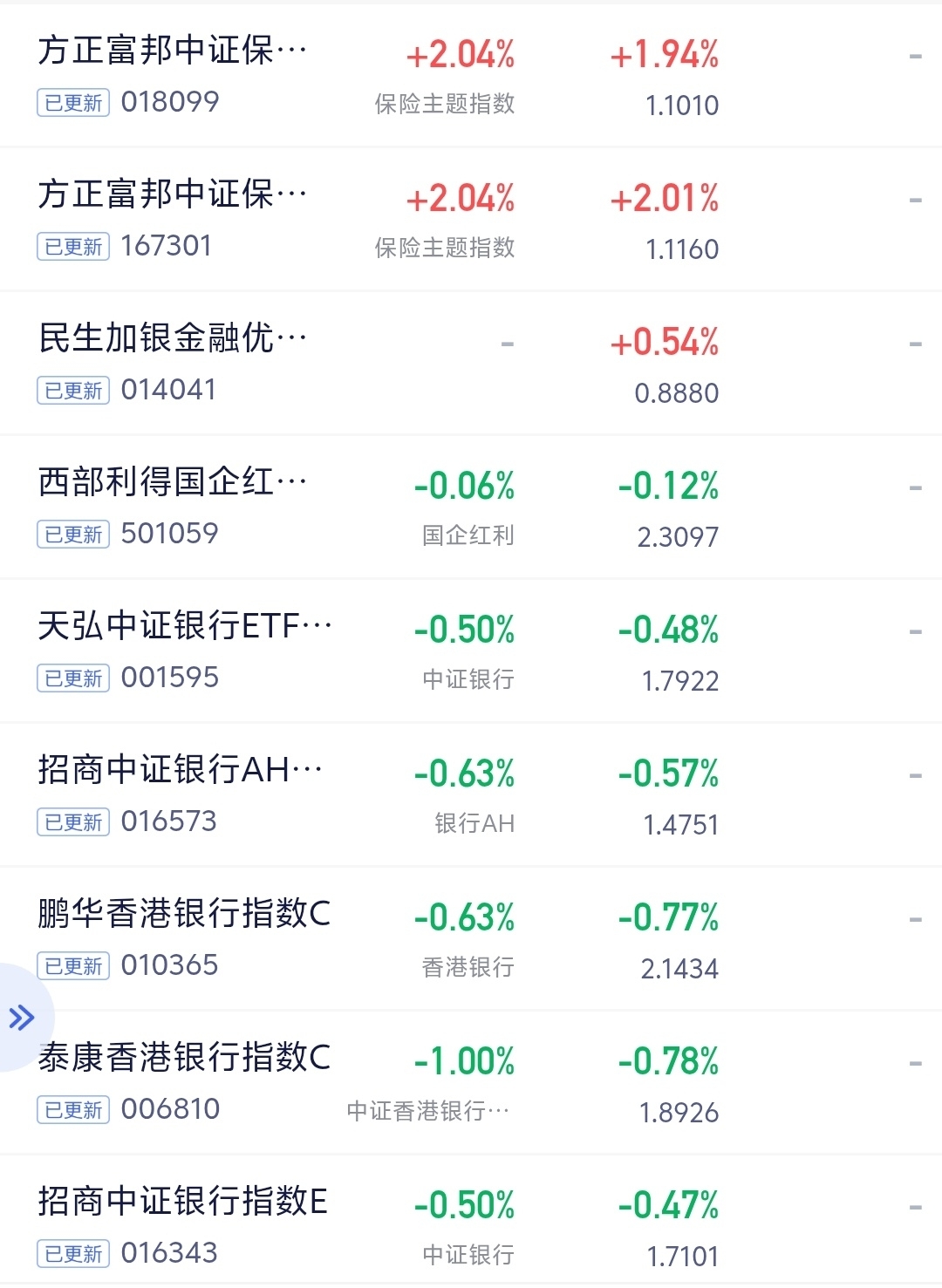Open 民生加银金融优 fund 014041

pyautogui.click(x=471, y=363)
